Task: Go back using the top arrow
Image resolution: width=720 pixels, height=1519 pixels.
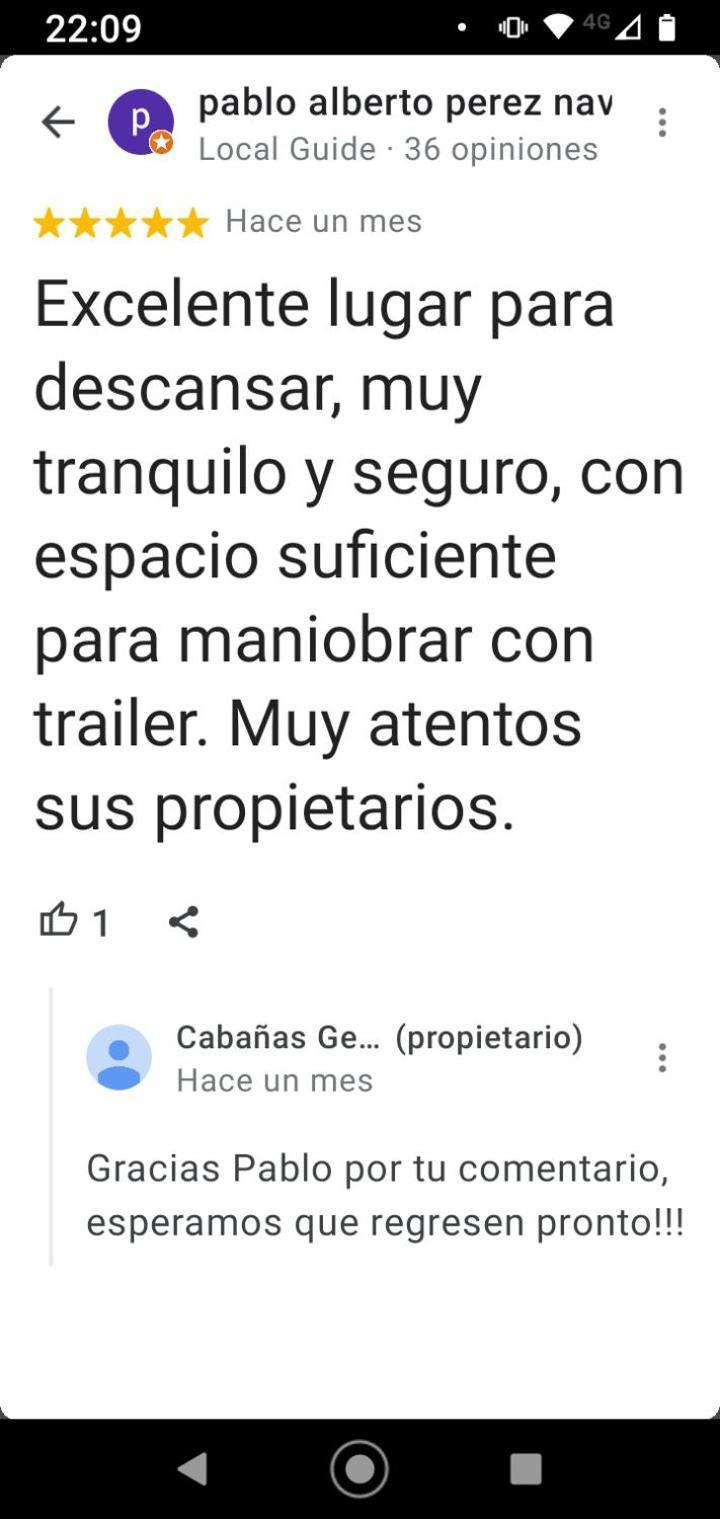Action: pyautogui.click(x=57, y=122)
